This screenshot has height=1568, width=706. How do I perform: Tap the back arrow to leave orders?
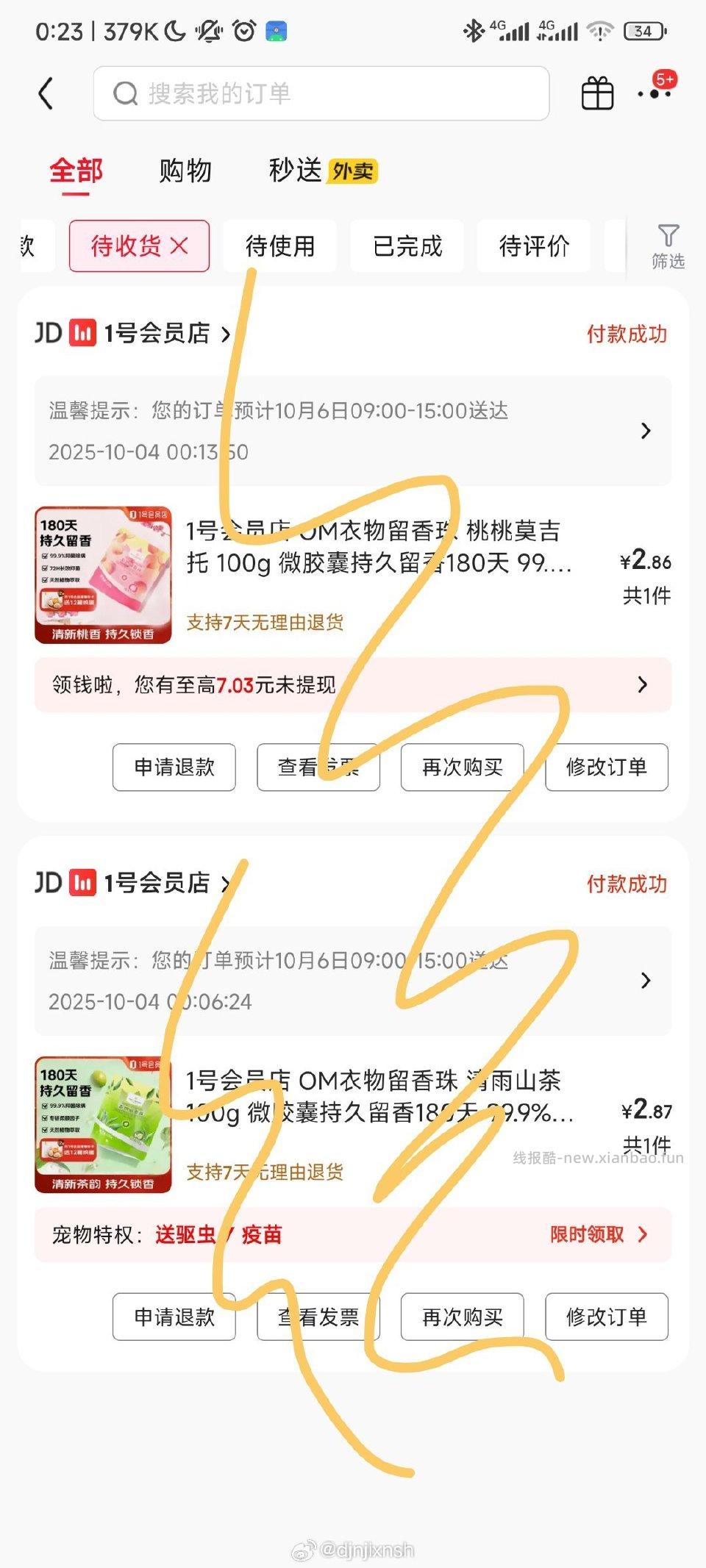46,93
